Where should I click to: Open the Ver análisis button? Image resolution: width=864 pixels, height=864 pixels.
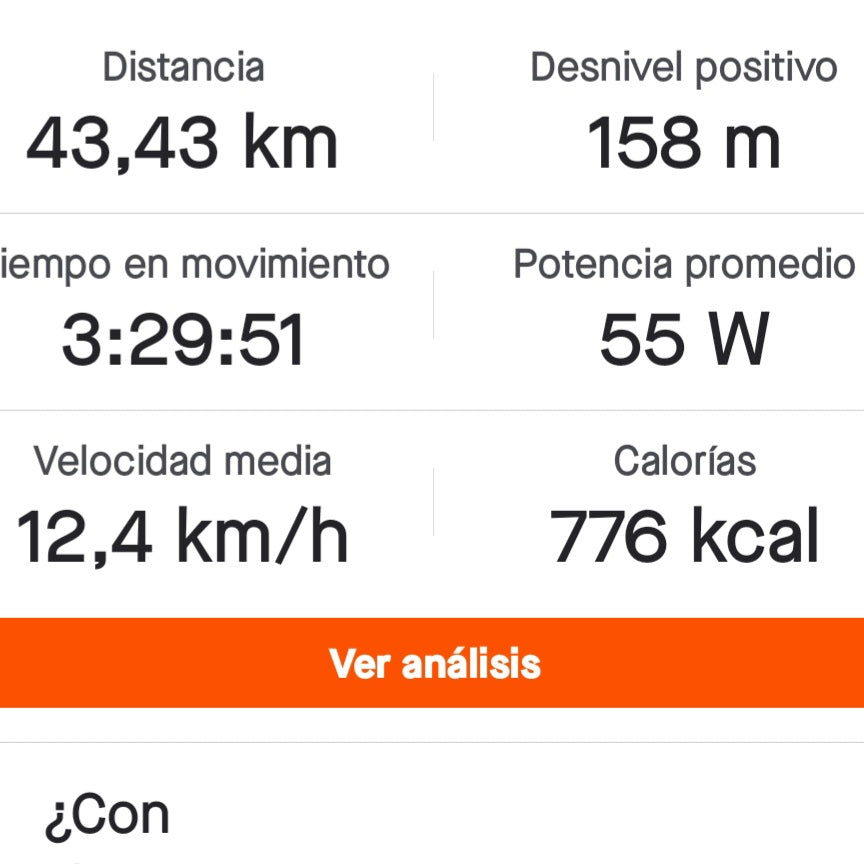tap(433, 663)
